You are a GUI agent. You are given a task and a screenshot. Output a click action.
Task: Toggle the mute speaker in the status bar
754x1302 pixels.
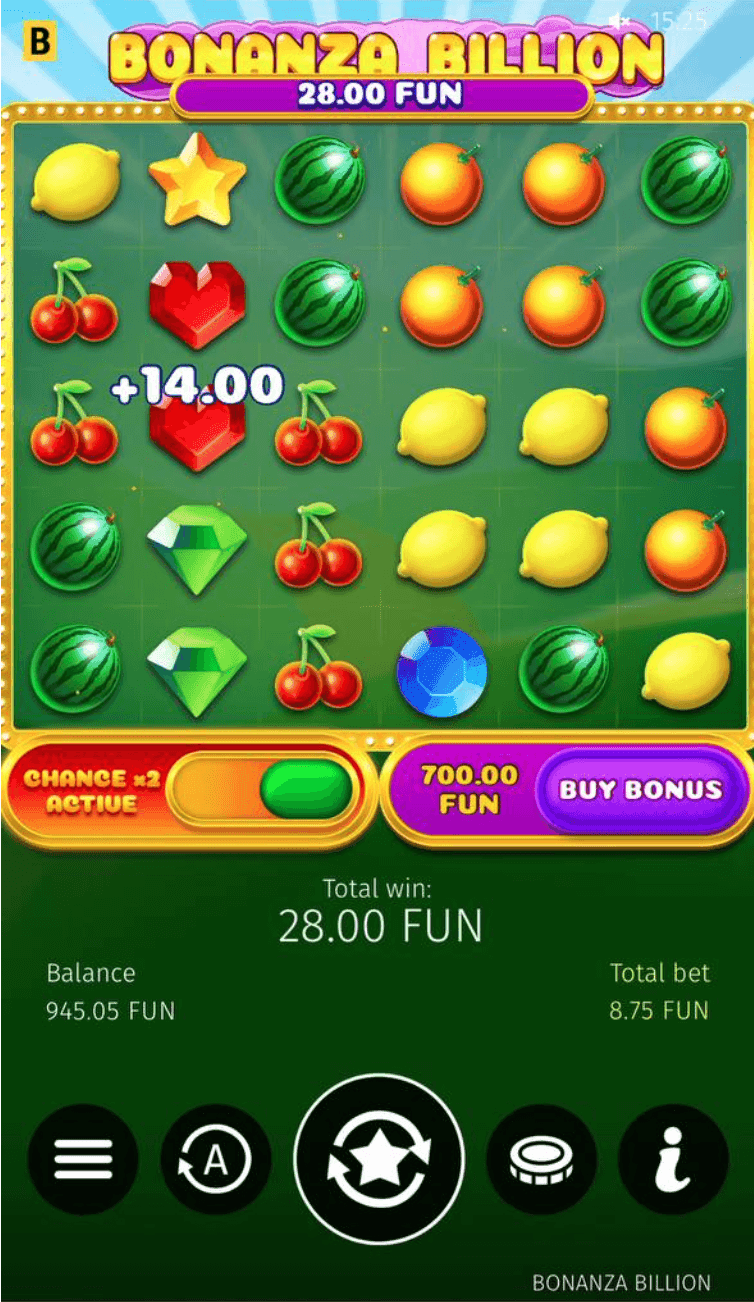click(616, 20)
